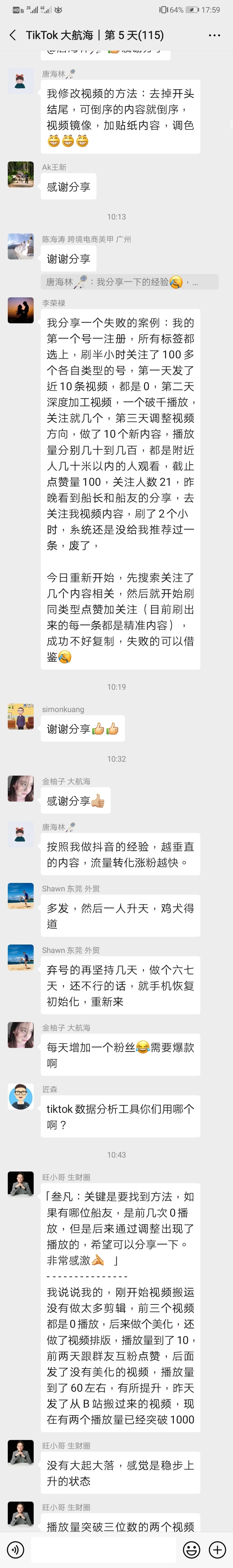
Task: Tap 李荣禄's avatar
Action: coord(21,310)
